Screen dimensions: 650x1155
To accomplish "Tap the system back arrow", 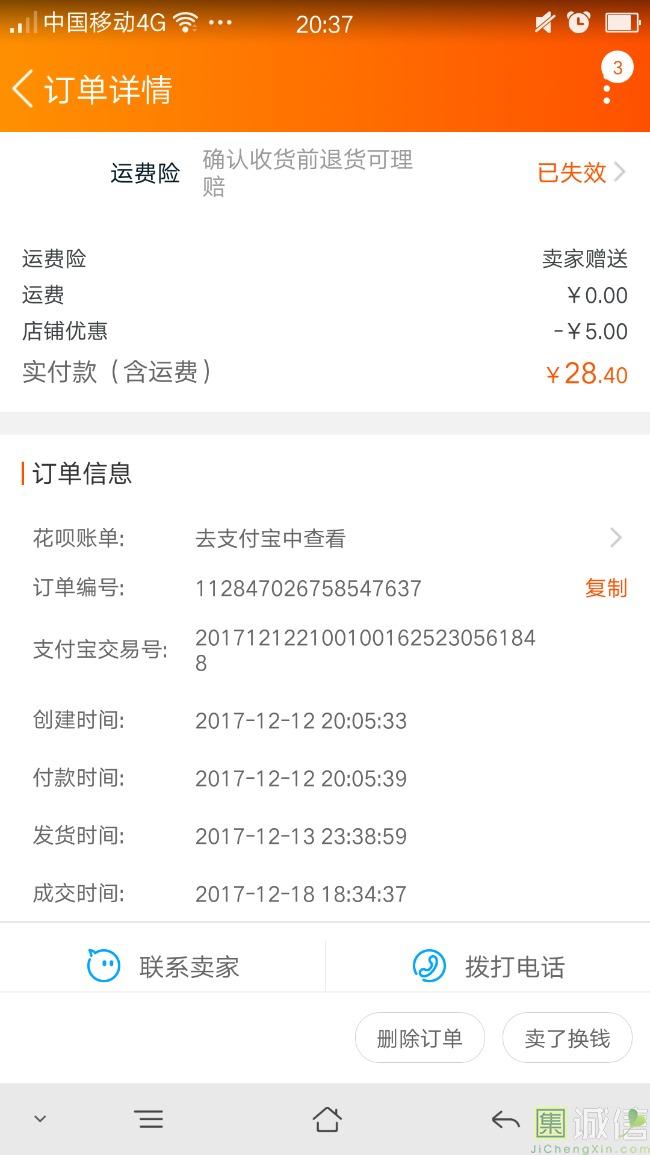I will point(506,1120).
